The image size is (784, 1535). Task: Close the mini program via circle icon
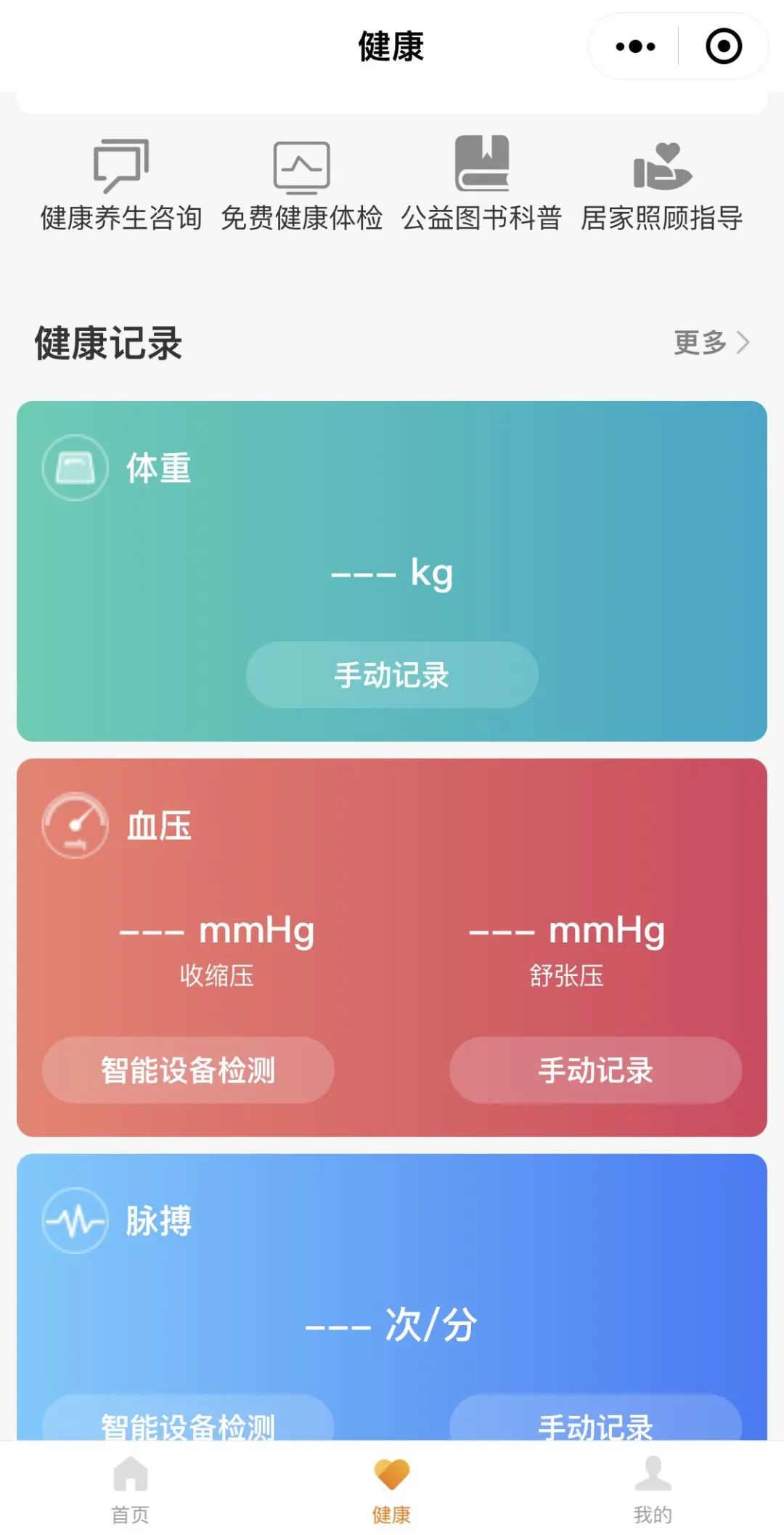click(x=723, y=46)
